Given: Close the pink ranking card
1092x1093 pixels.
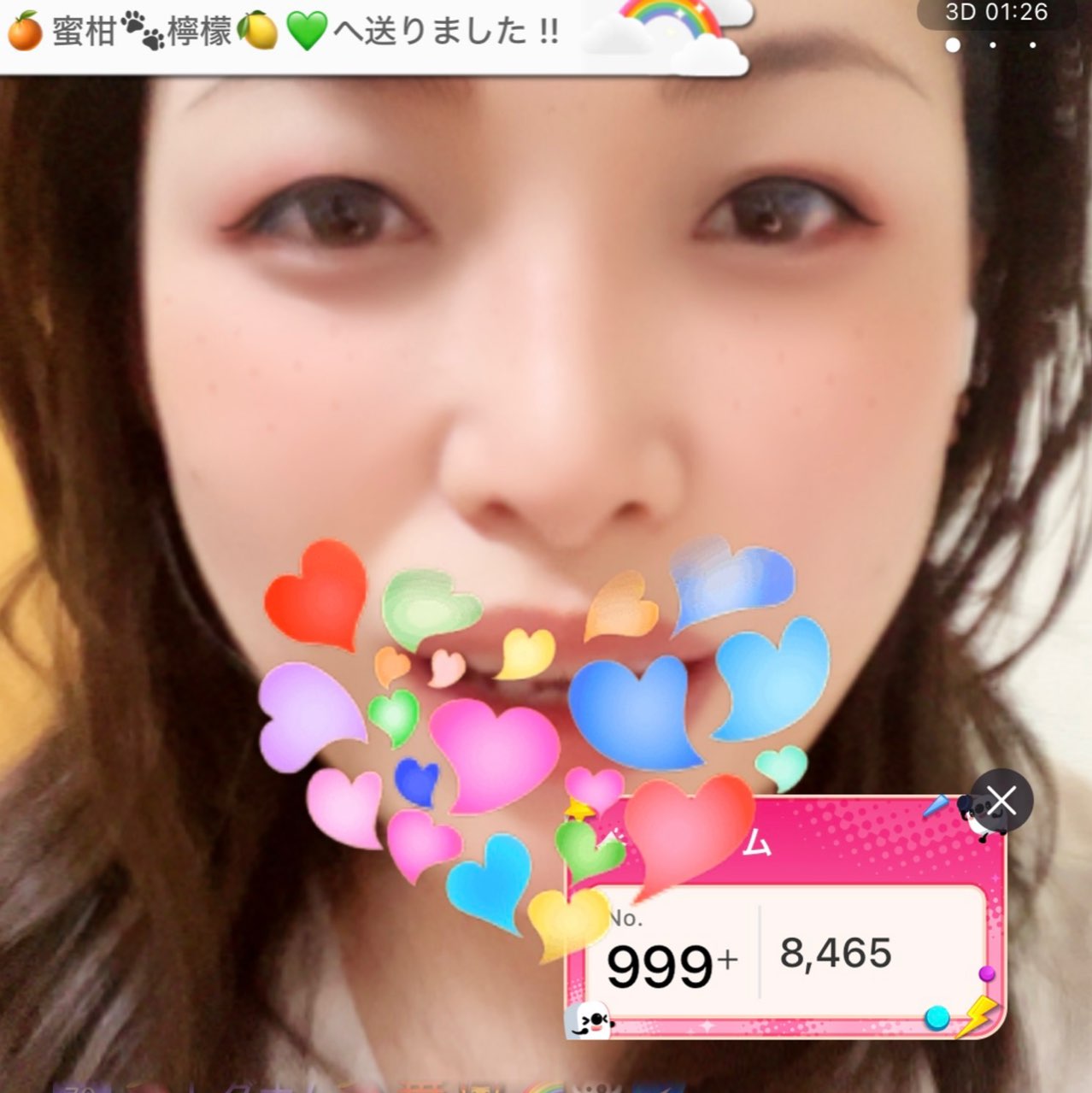Looking at the screenshot, I should coord(1001,801).
